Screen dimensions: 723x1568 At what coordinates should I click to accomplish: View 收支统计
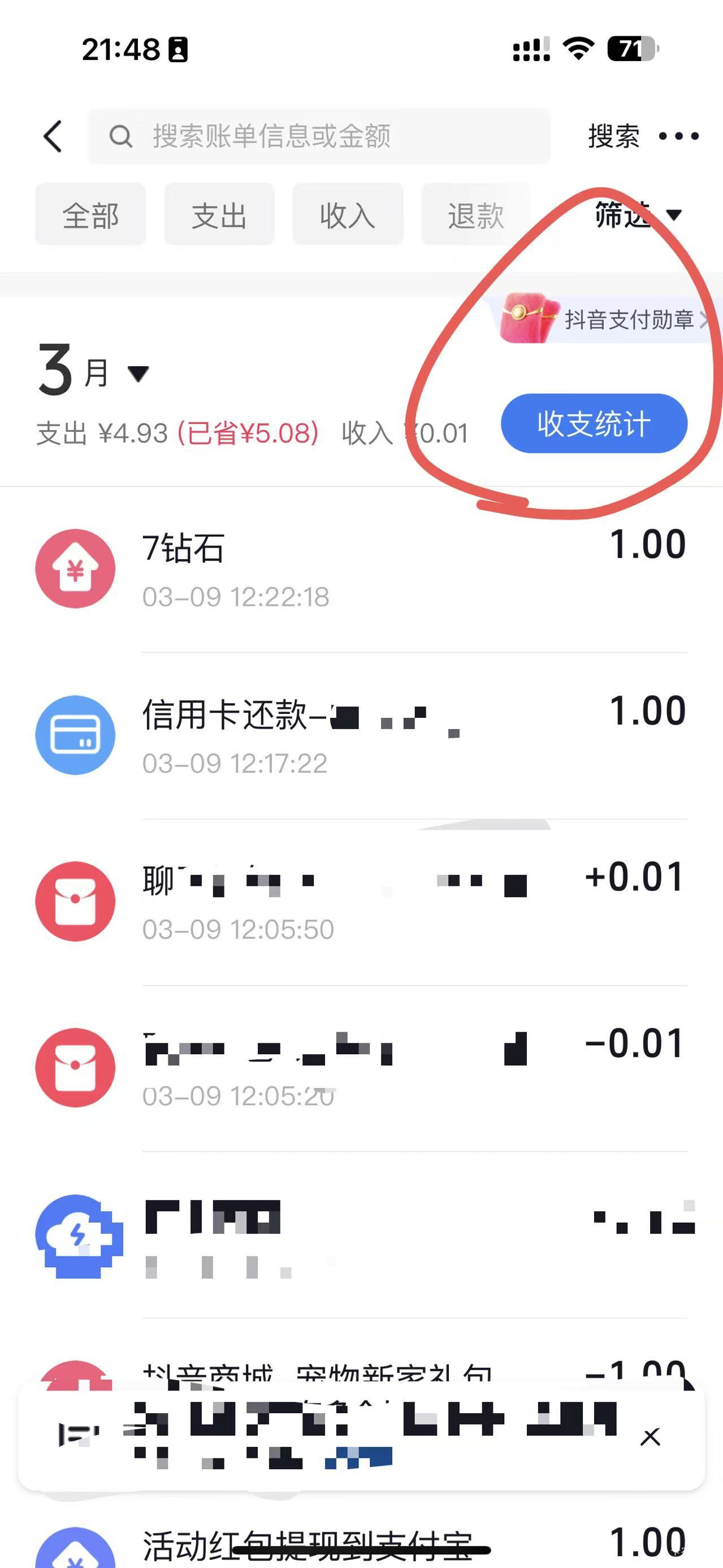tap(594, 423)
